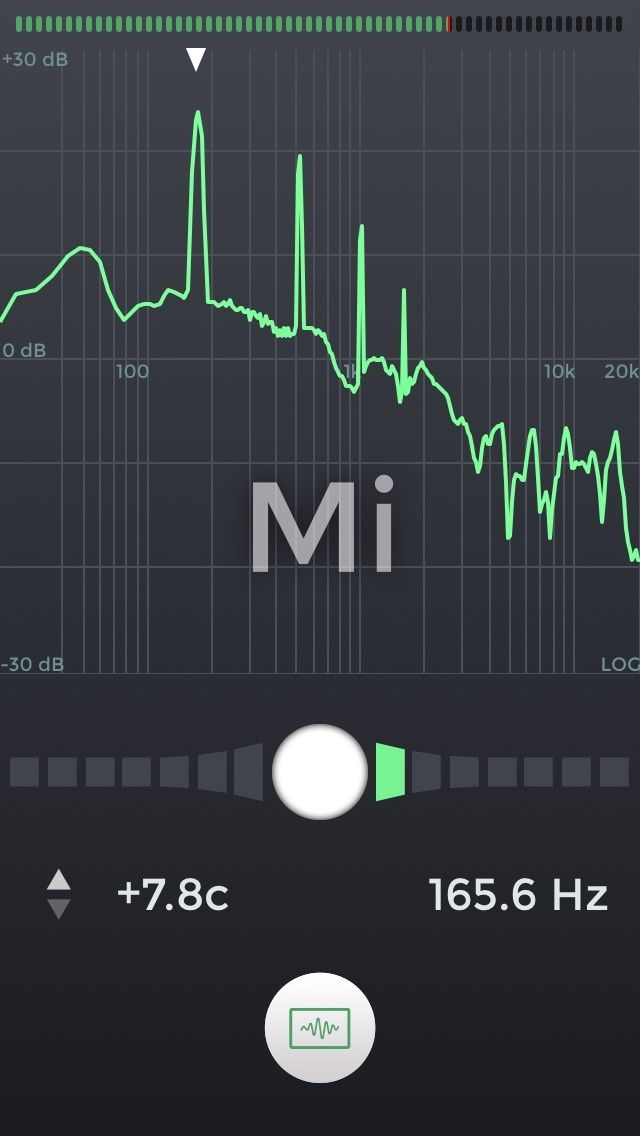Image resolution: width=640 pixels, height=1136 pixels.
Task: Toggle the LOG frequency scale label
Action: pyautogui.click(x=620, y=664)
